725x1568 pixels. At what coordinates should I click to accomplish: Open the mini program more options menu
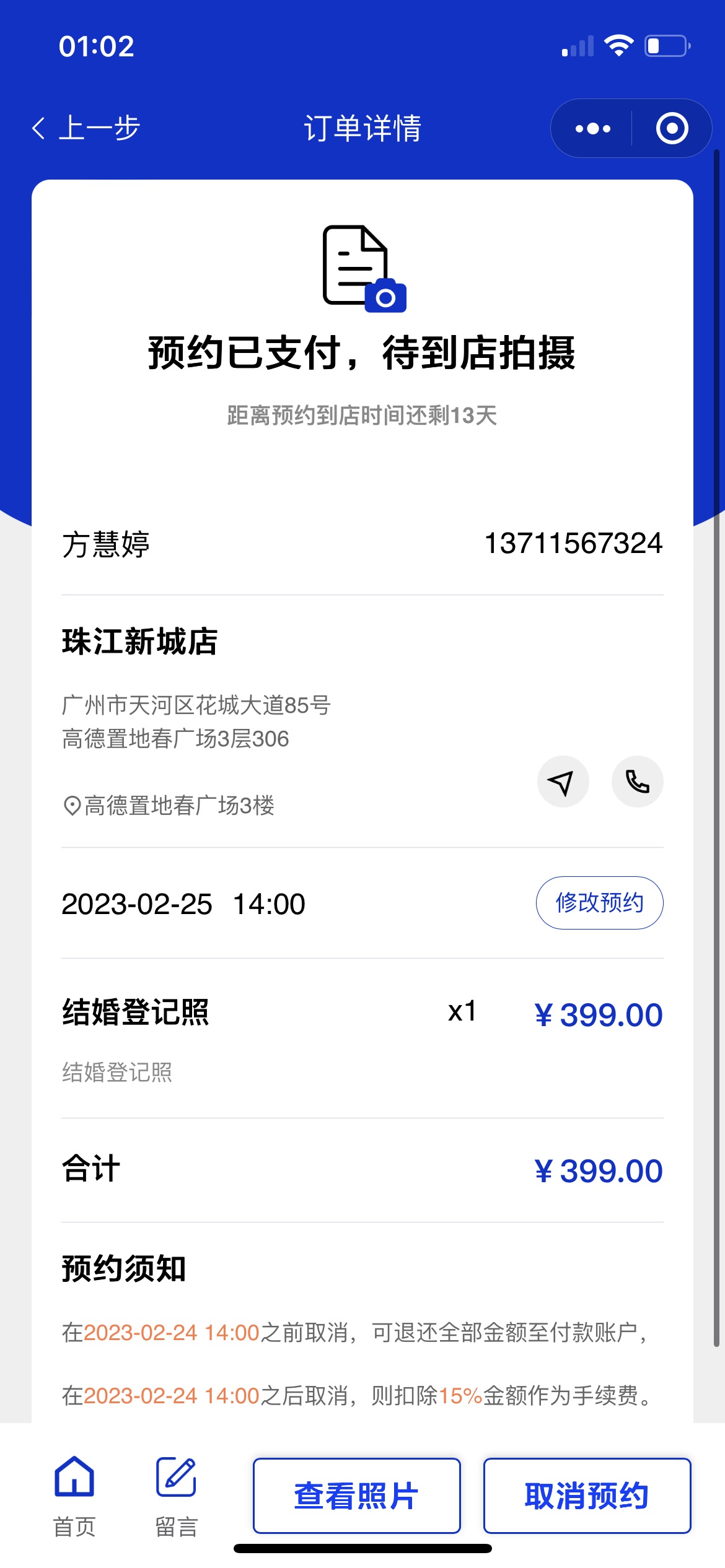(x=592, y=129)
